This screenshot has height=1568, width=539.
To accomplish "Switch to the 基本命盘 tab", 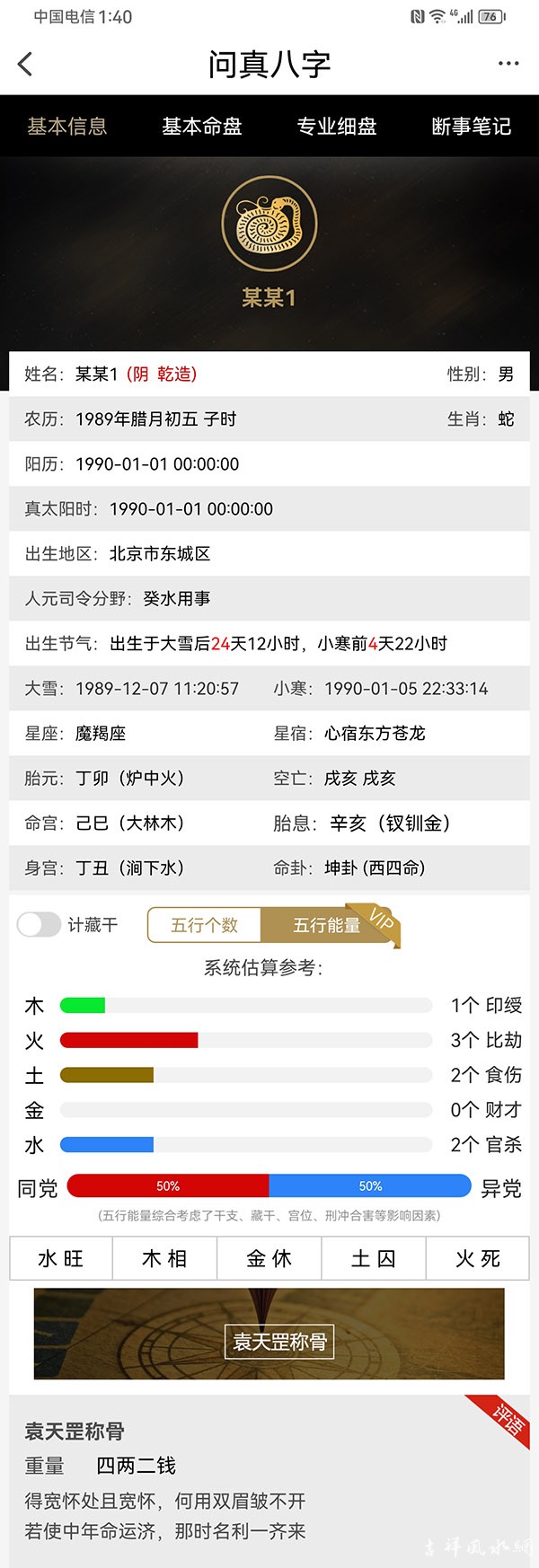I will click(x=202, y=127).
